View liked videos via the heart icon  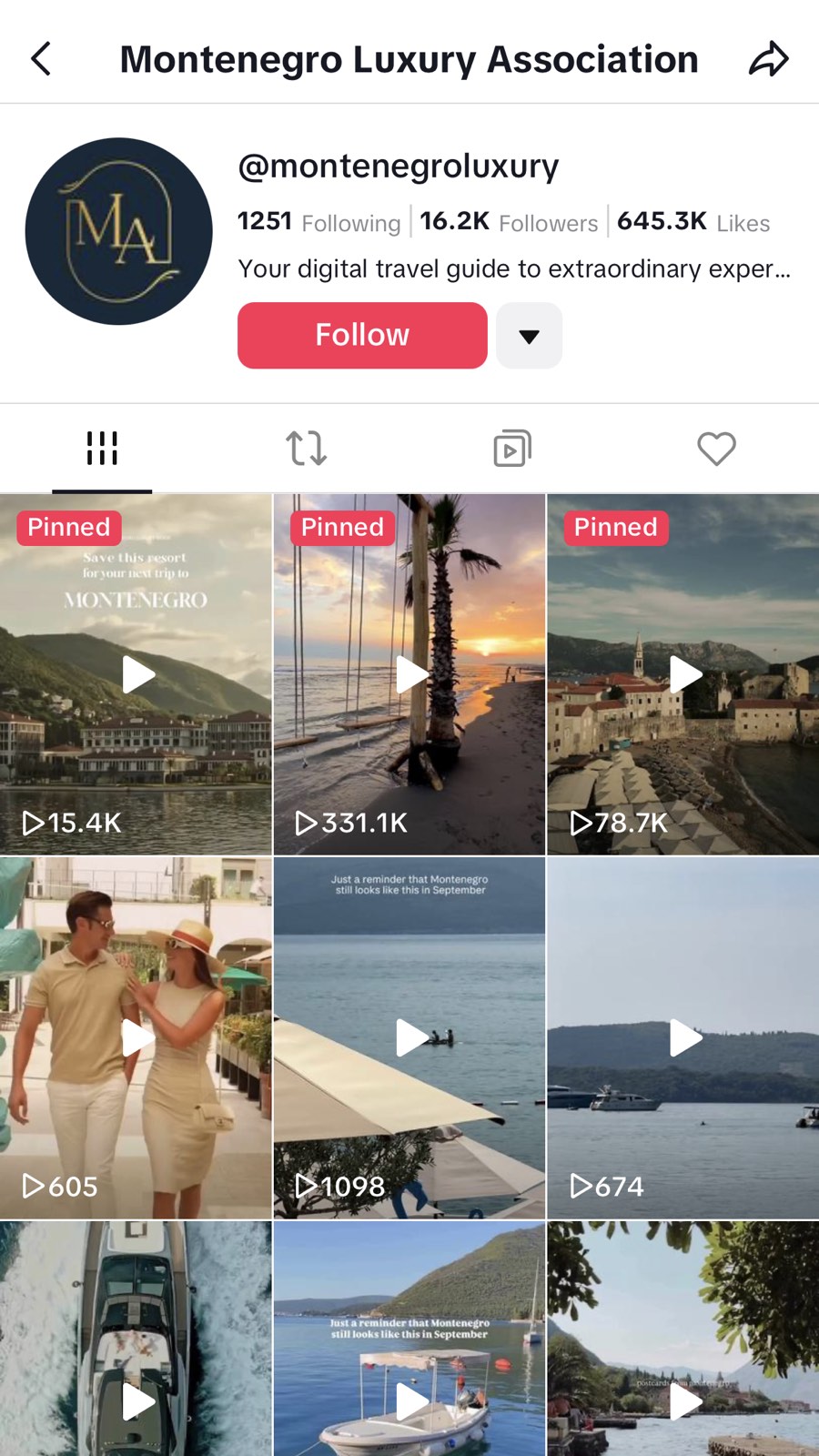point(716,448)
